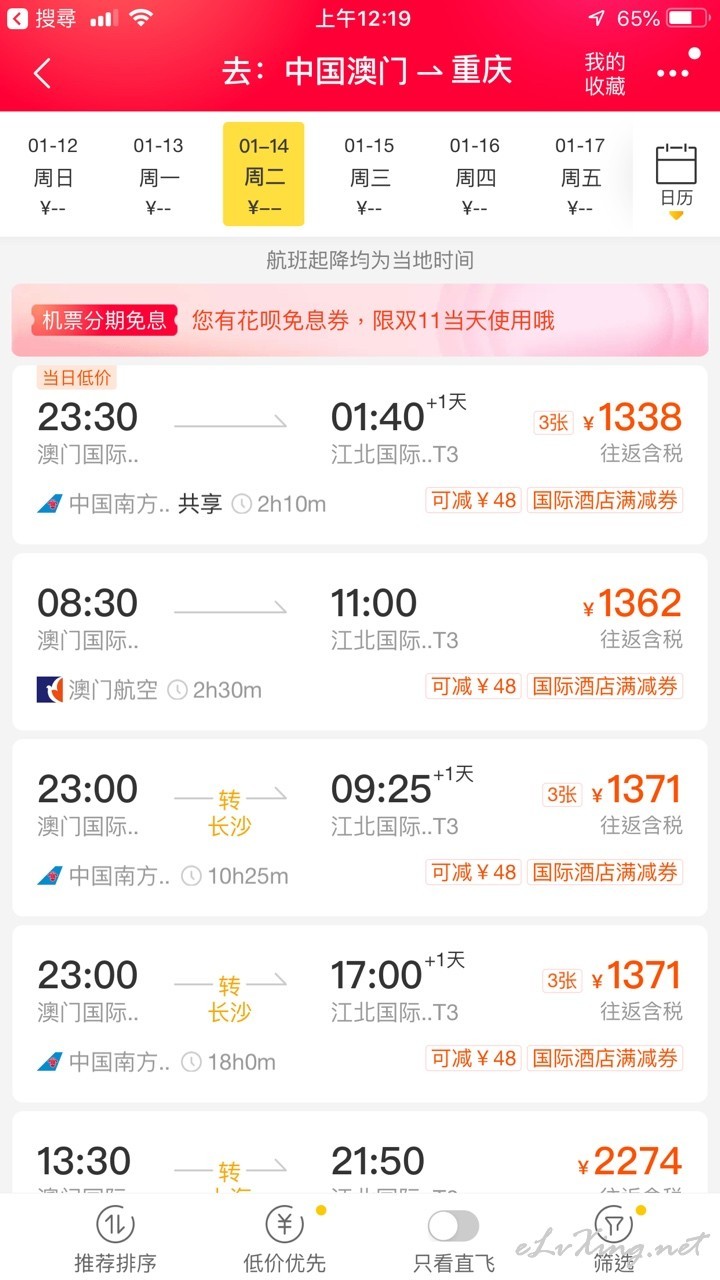Open the 机票分期免息 花呗 coupon banner
This screenshot has width=720, height=1280.
[360, 320]
